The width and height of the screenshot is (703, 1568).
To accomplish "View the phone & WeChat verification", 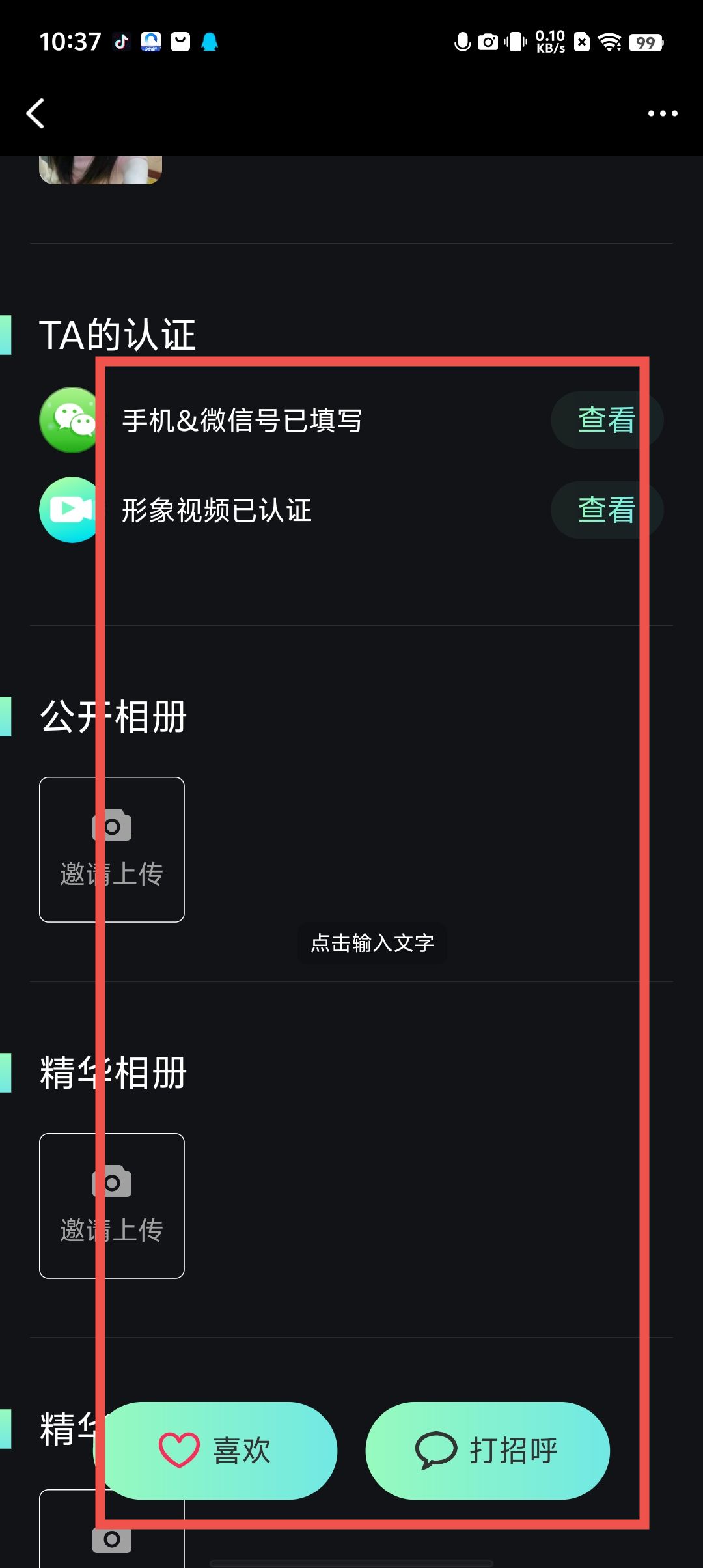I will tap(606, 420).
